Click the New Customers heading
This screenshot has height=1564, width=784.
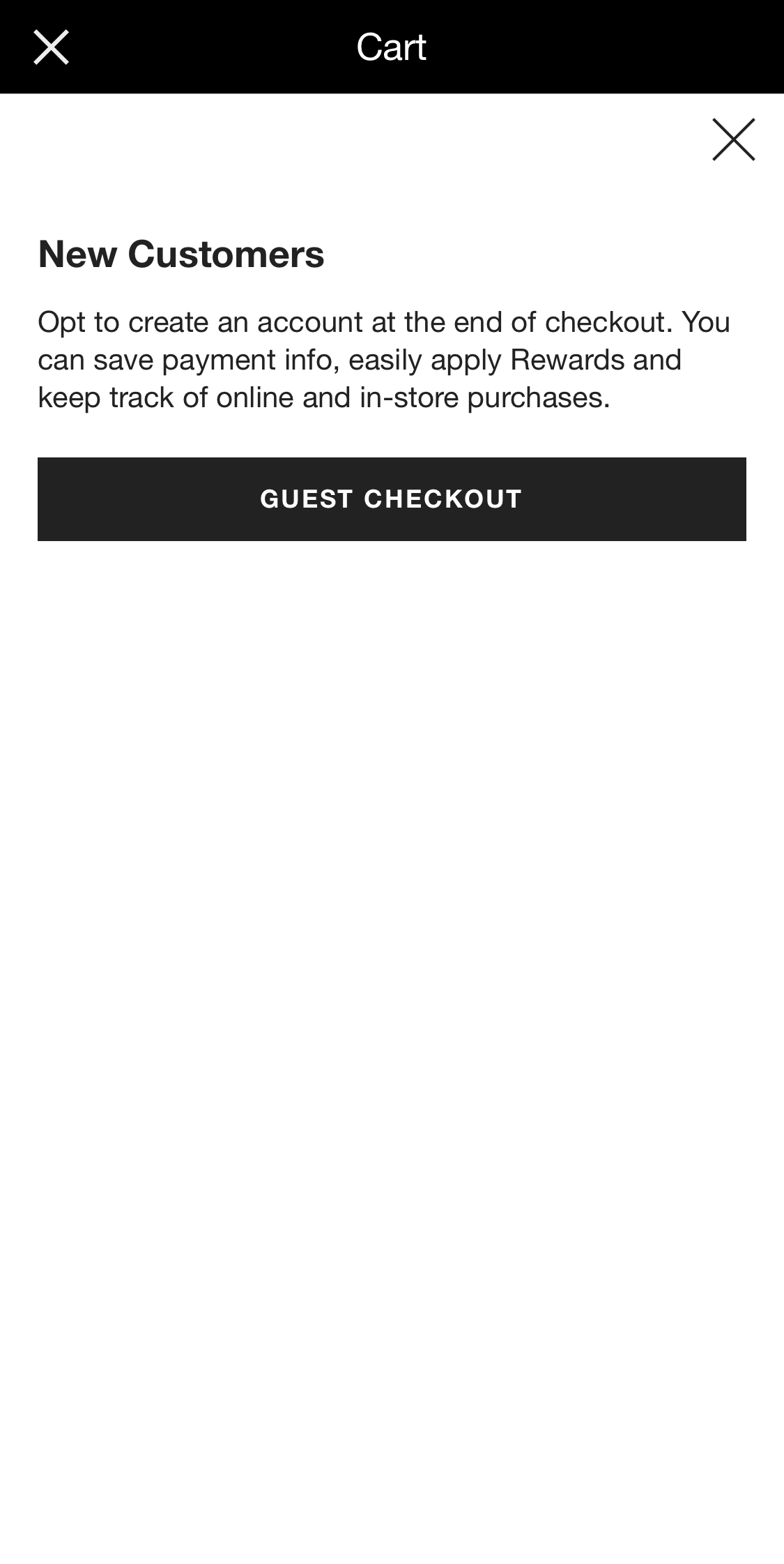(181, 254)
